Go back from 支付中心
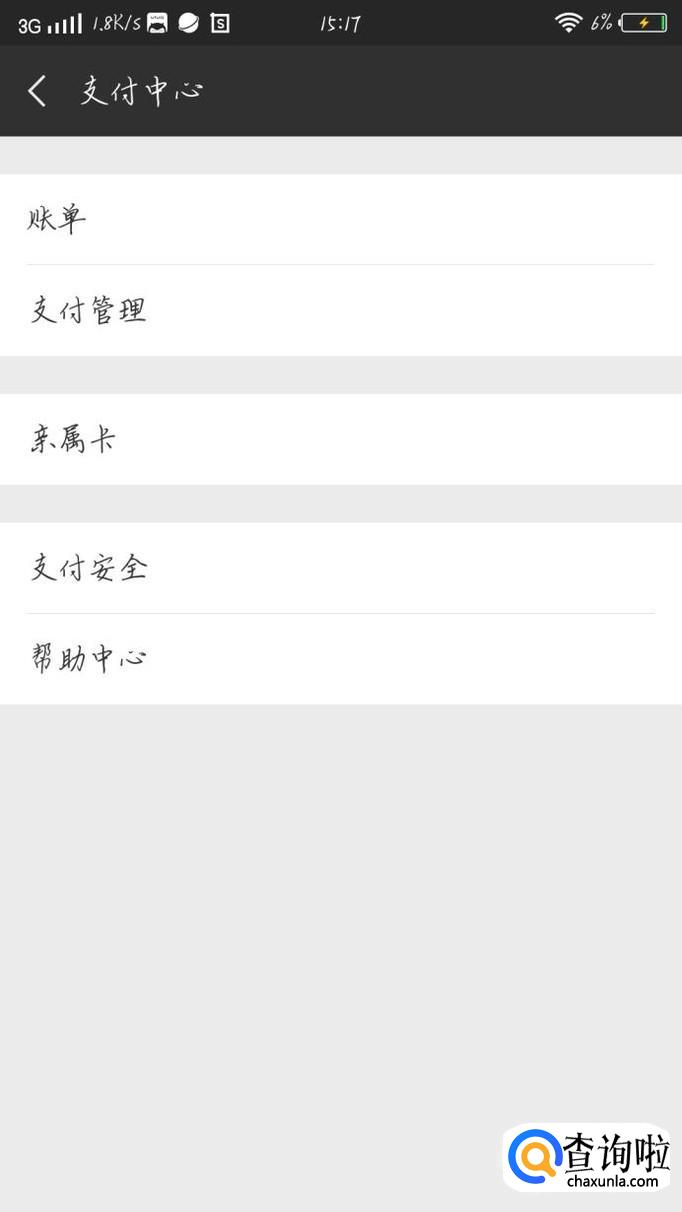 click(x=37, y=91)
